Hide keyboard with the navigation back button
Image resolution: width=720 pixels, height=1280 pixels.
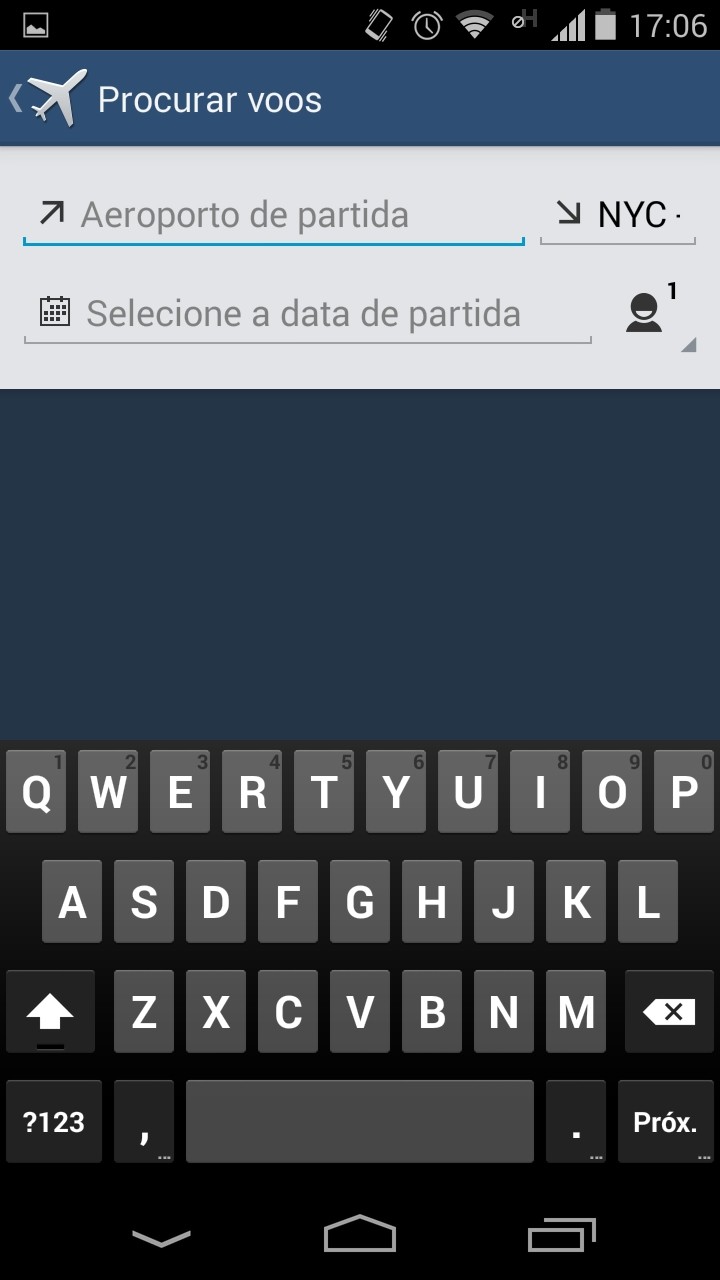(x=161, y=1238)
